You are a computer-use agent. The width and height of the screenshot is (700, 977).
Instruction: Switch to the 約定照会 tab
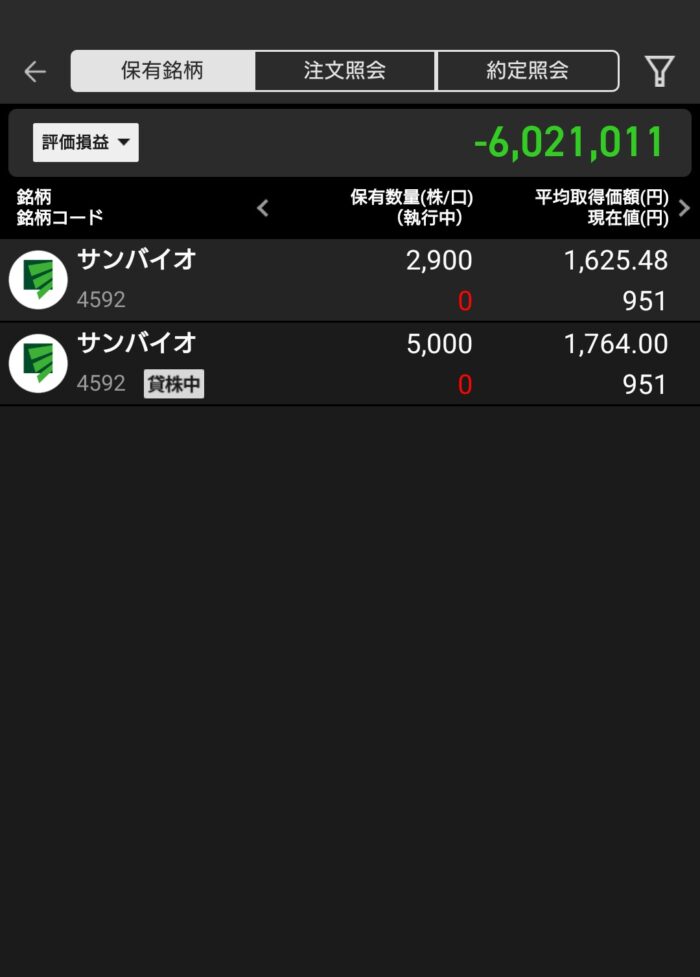[528, 71]
